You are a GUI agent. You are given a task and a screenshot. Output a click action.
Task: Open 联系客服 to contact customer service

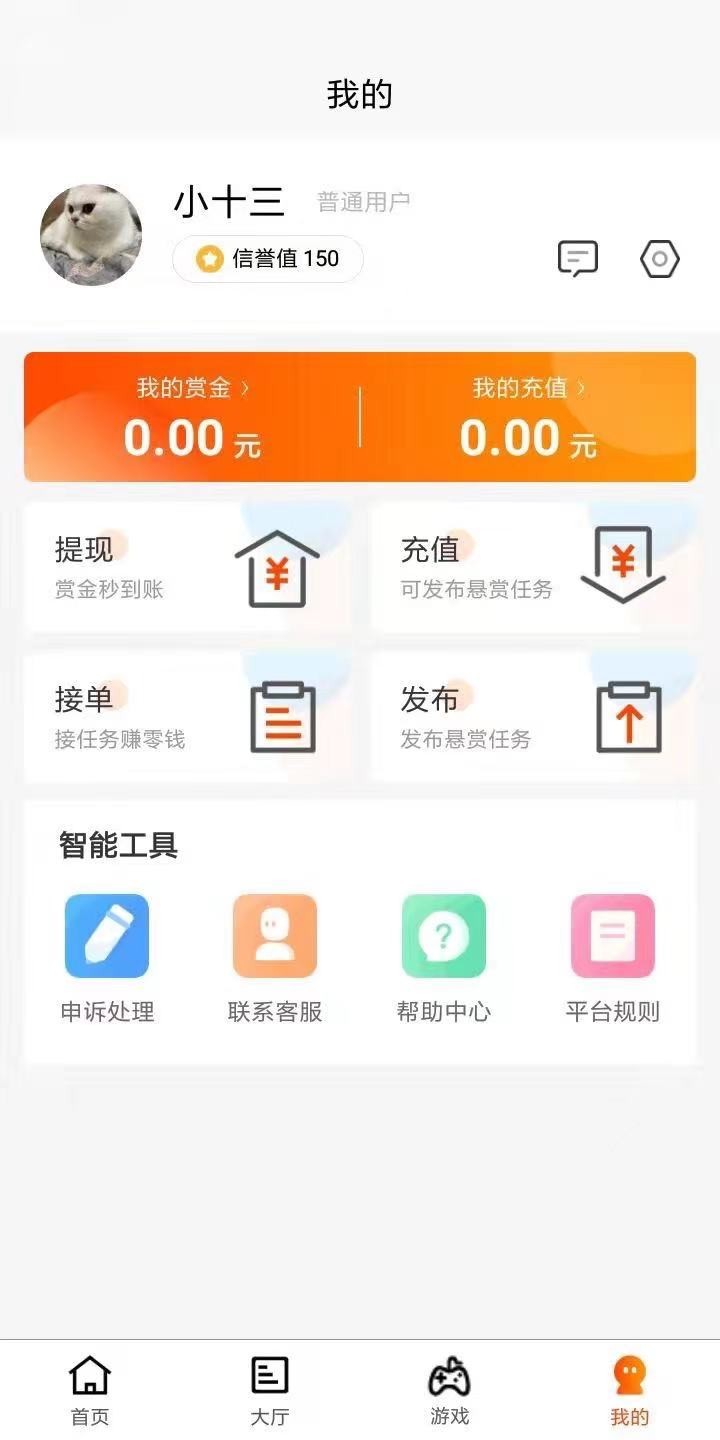(275, 935)
